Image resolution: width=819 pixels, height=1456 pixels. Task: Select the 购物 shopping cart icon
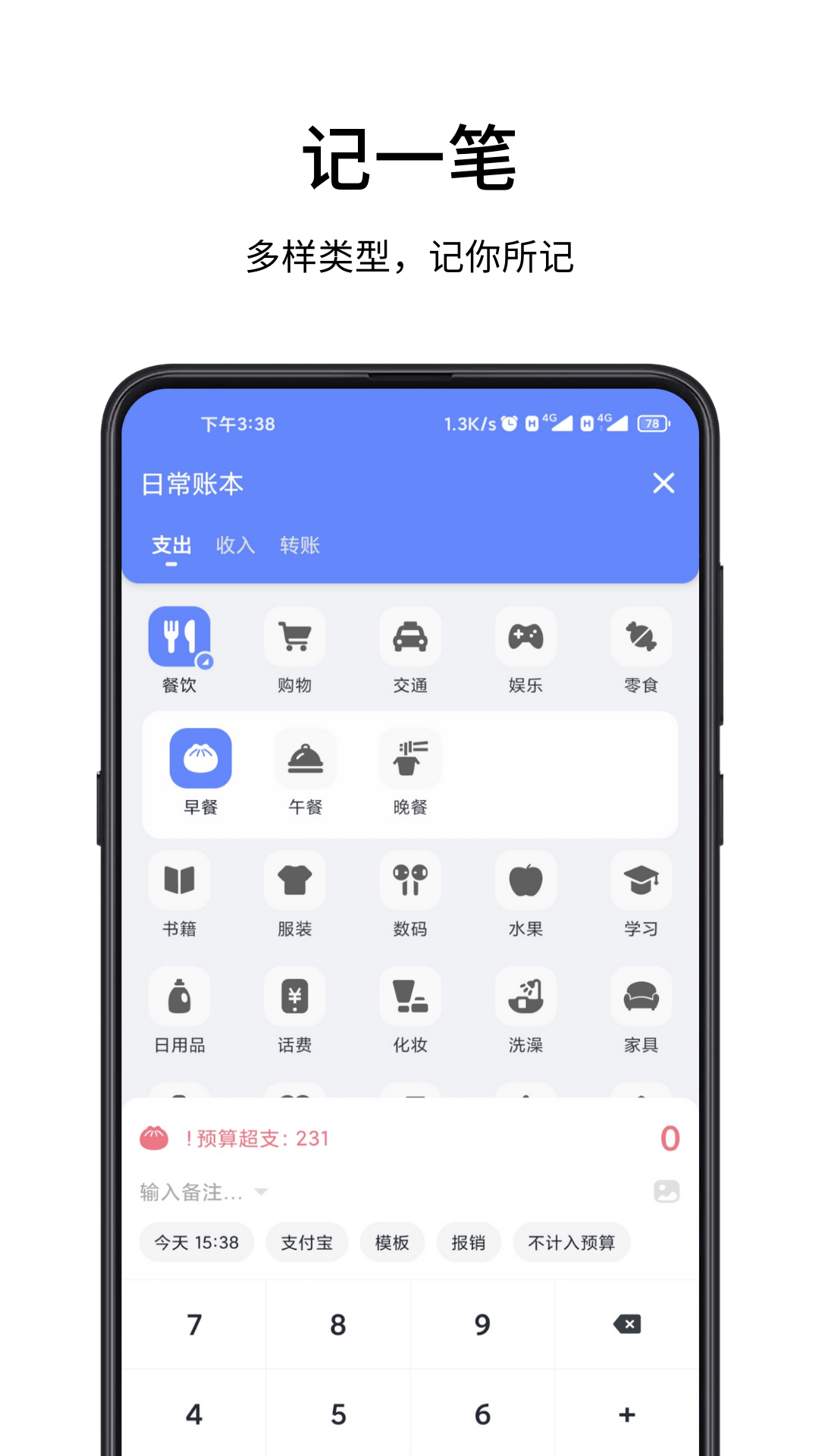(x=295, y=637)
